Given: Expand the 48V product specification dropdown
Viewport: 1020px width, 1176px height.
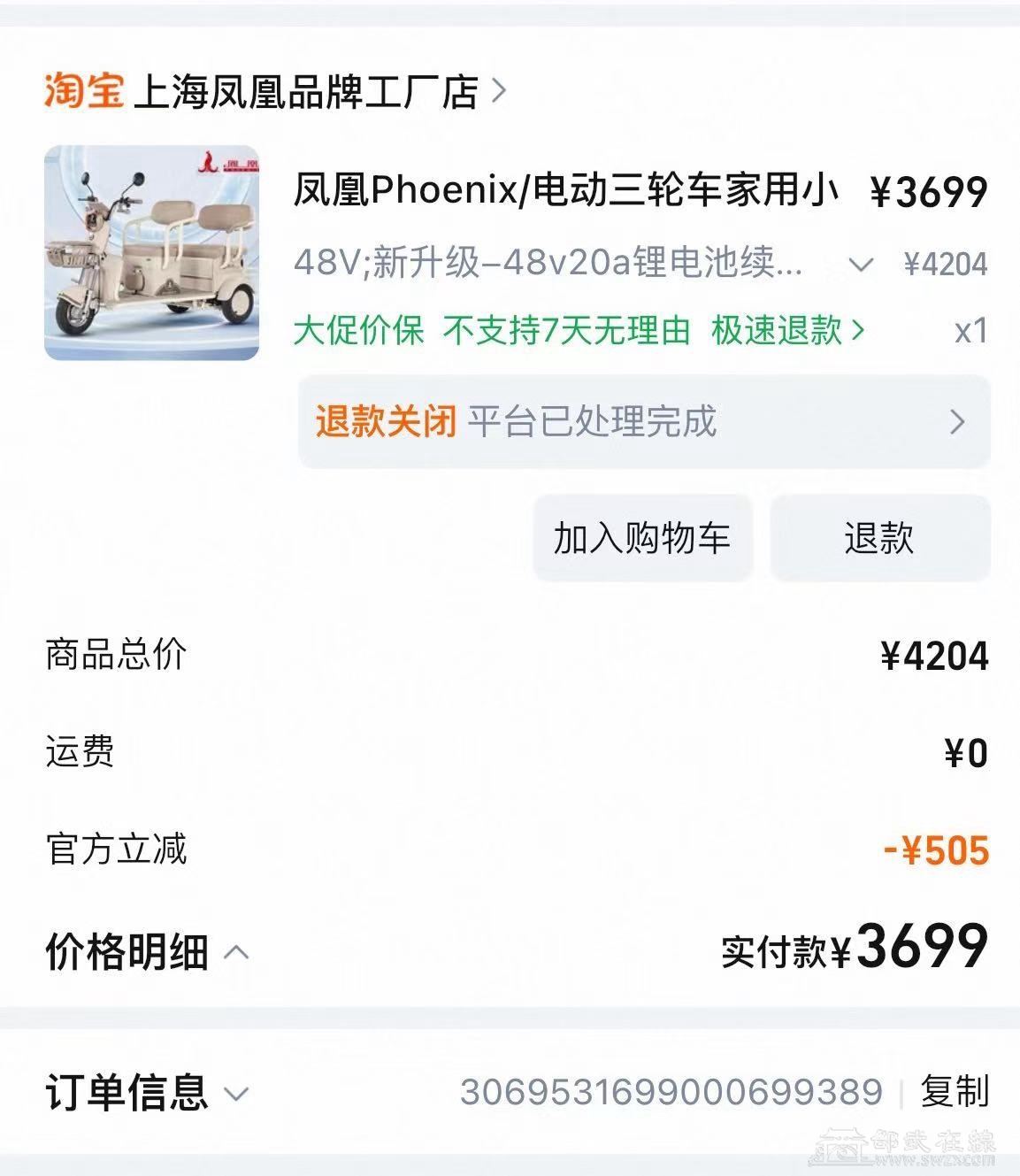Looking at the screenshot, I should coord(860,264).
